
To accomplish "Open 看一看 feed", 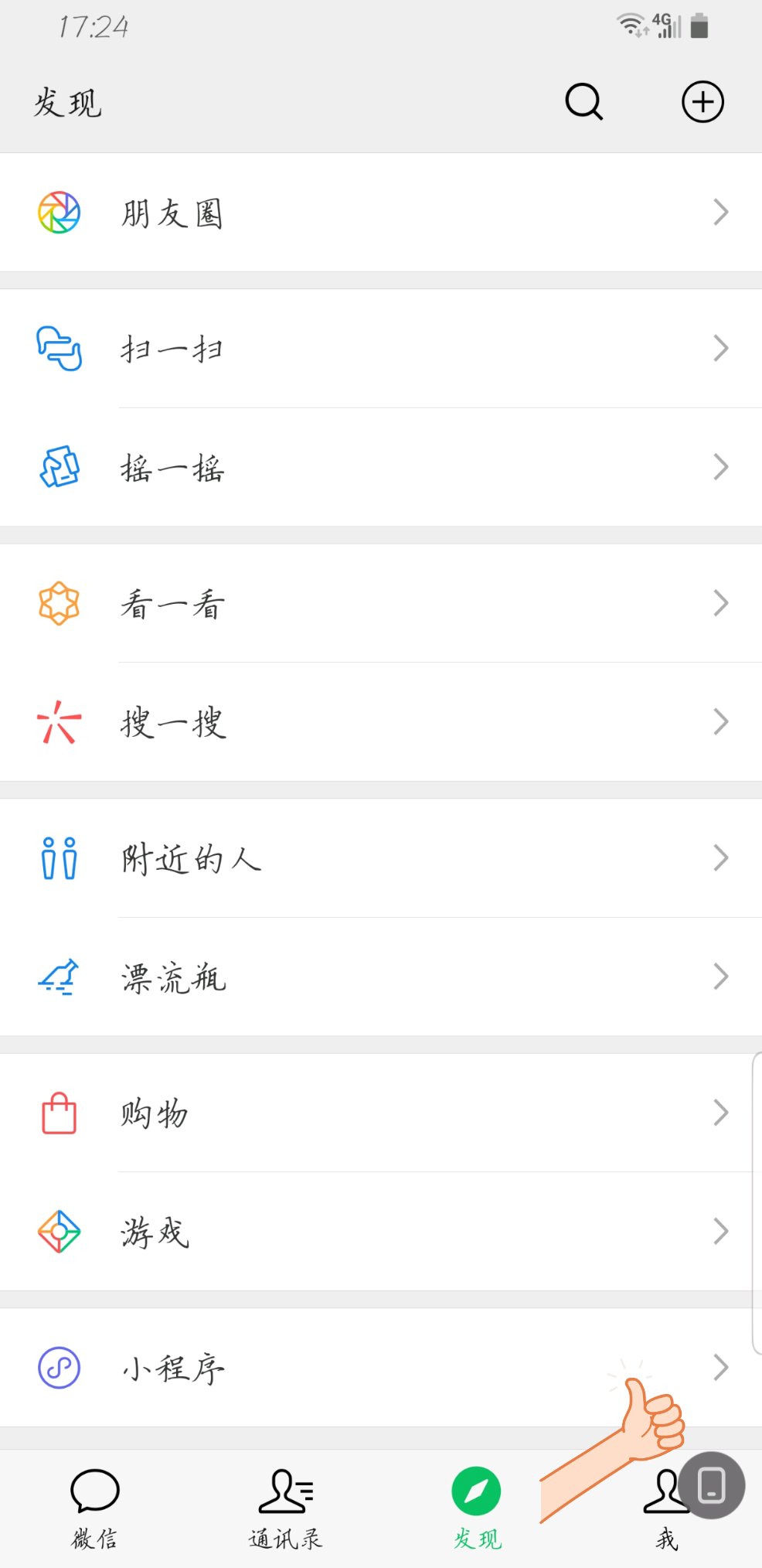I will pyautogui.click(x=381, y=603).
